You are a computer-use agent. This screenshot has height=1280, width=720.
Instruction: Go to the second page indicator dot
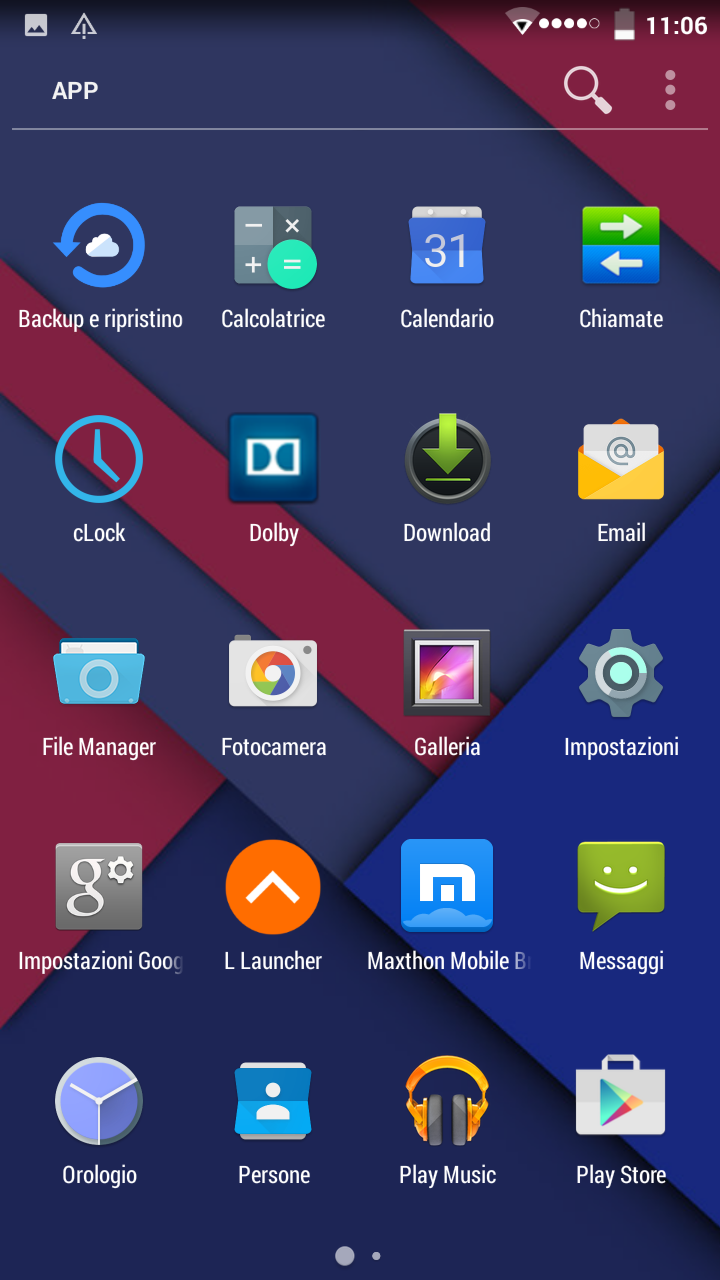pos(376,1256)
